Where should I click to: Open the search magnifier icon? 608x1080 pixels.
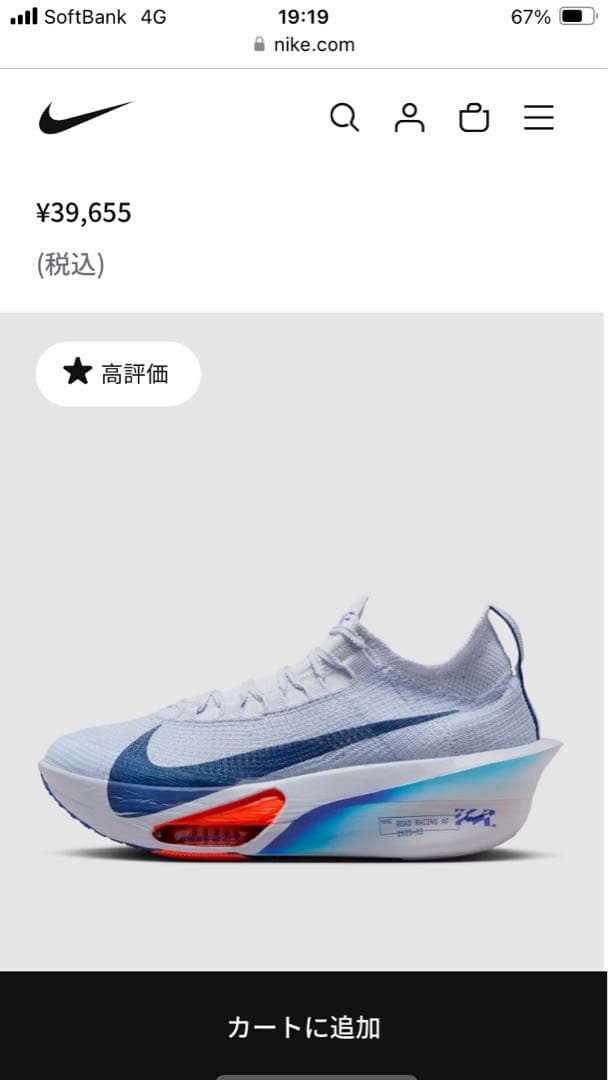click(344, 118)
